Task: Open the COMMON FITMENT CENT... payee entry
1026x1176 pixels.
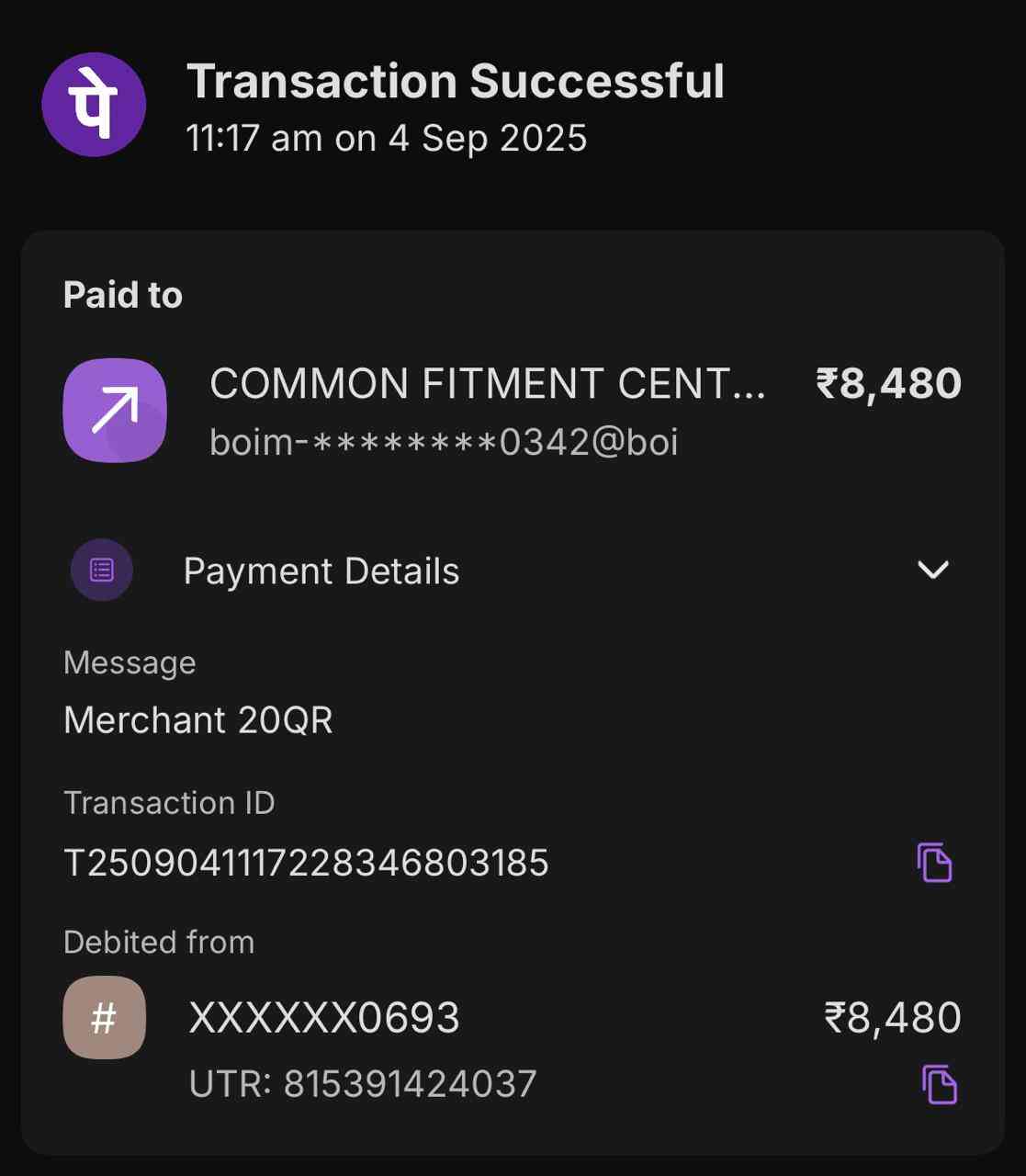Action: point(487,384)
